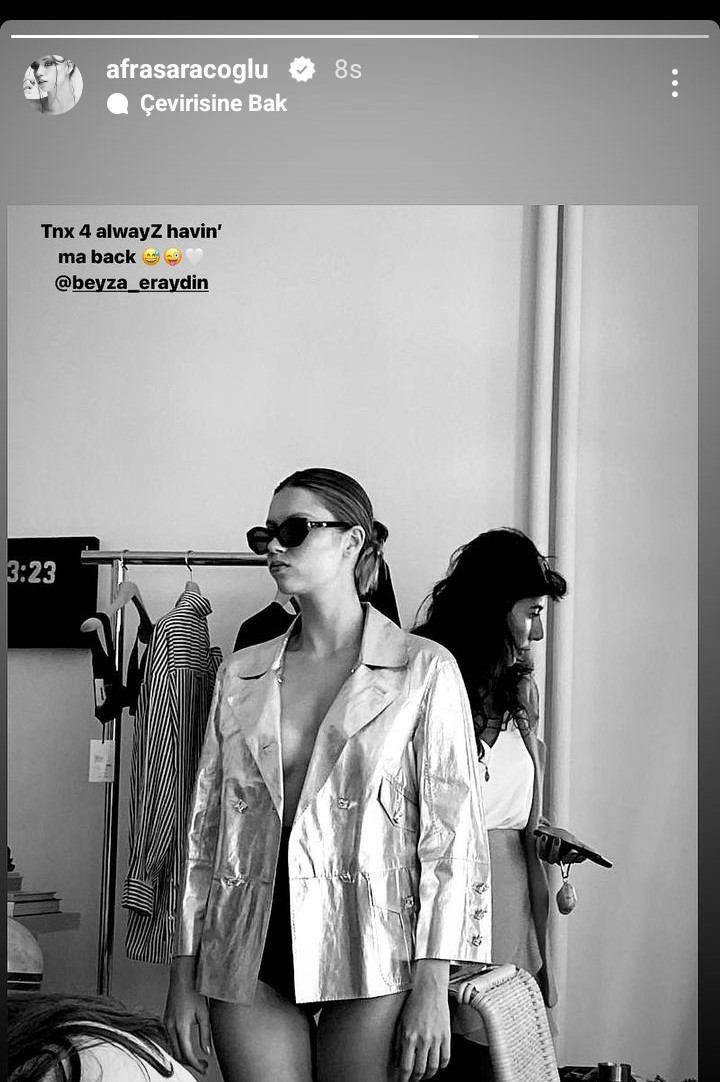Open the three-dot story options menu

click(675, 83)
